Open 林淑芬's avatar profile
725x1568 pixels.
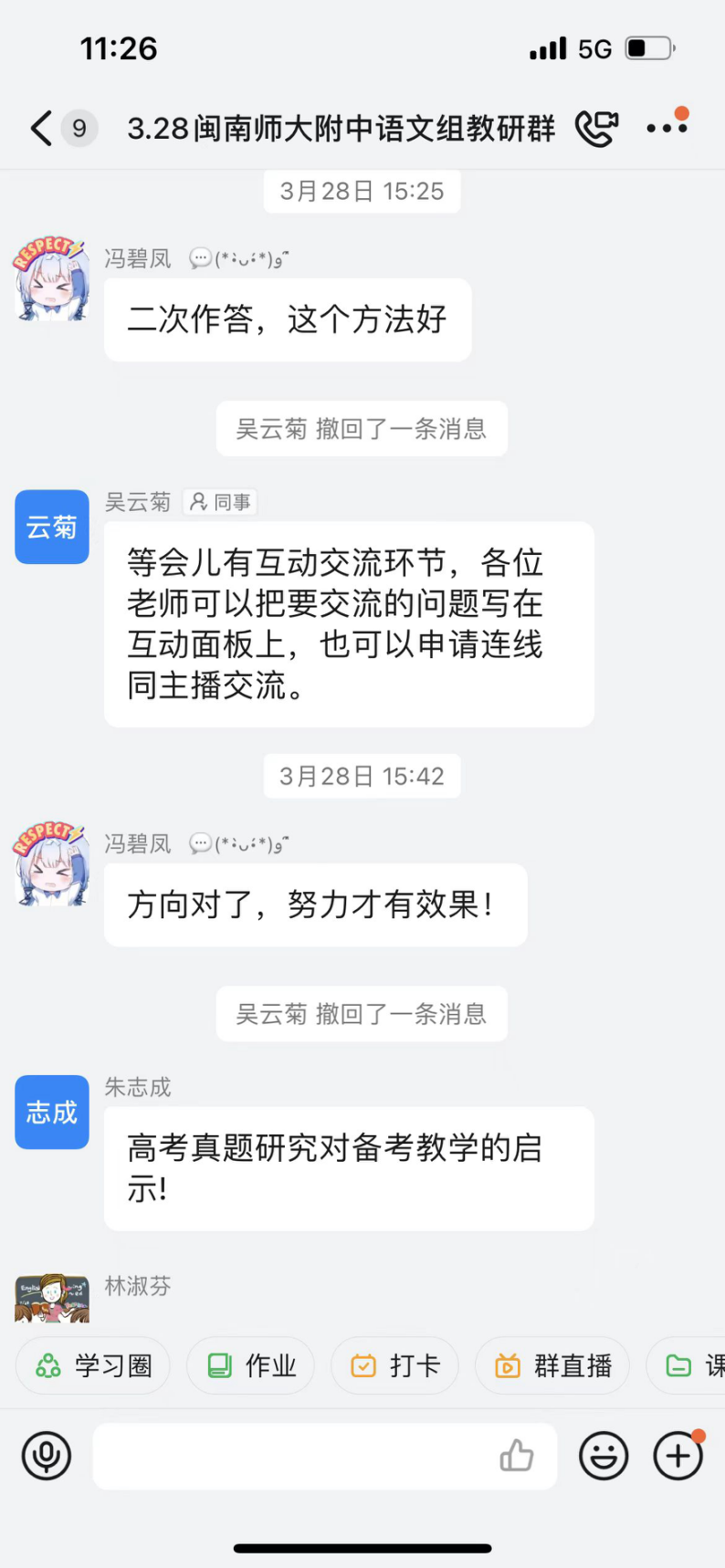(x=52, y=1300)
